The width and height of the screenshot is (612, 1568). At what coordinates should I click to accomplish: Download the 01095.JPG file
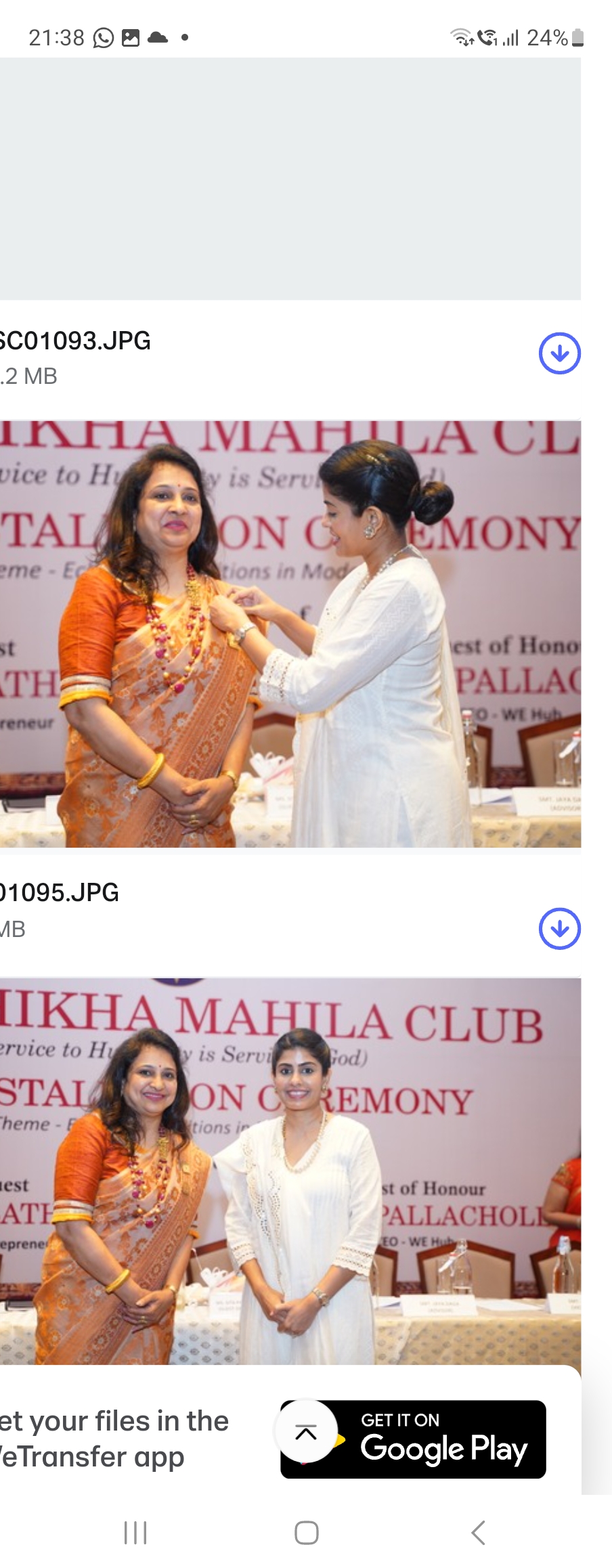(559, 928)
